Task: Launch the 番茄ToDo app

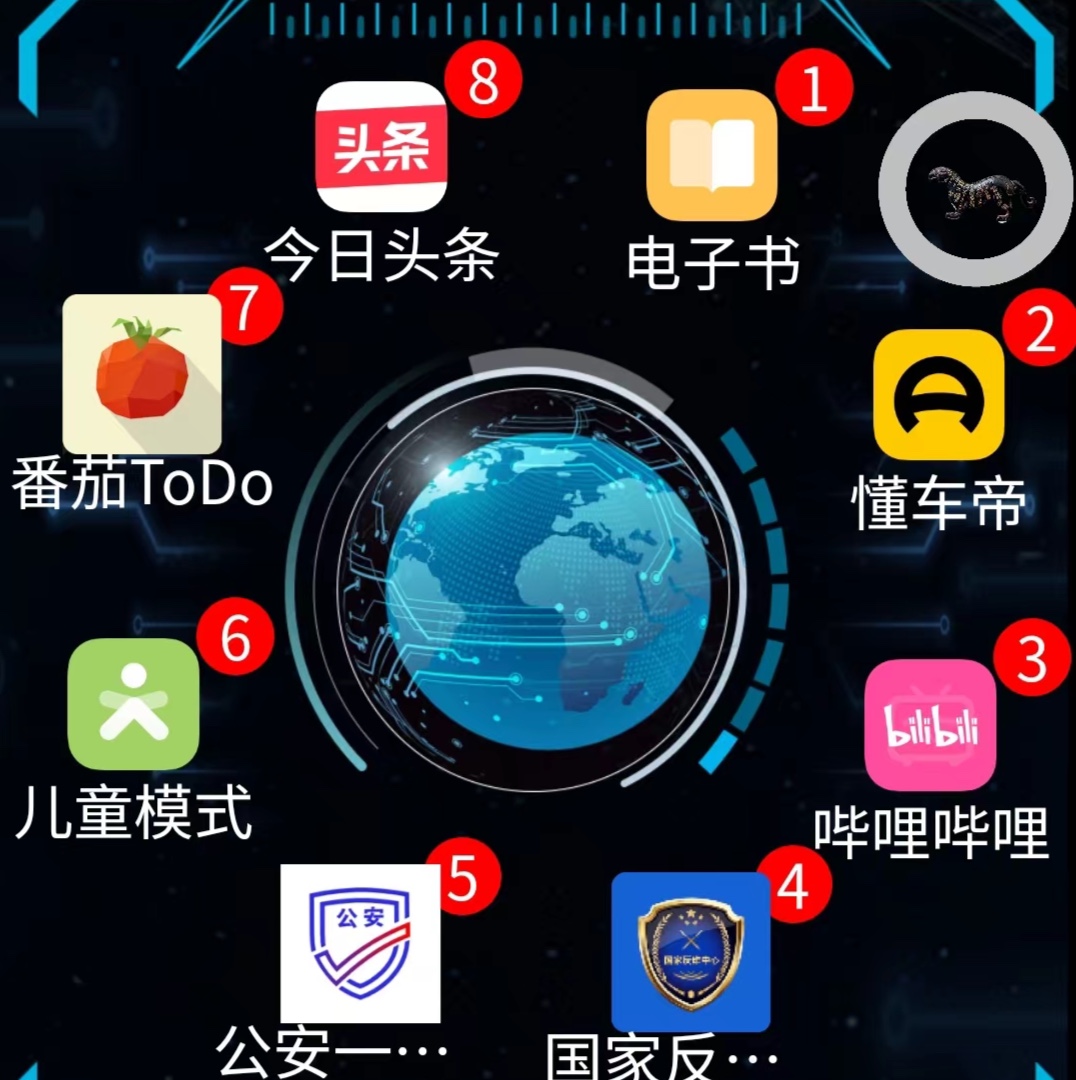Action: 142,374
